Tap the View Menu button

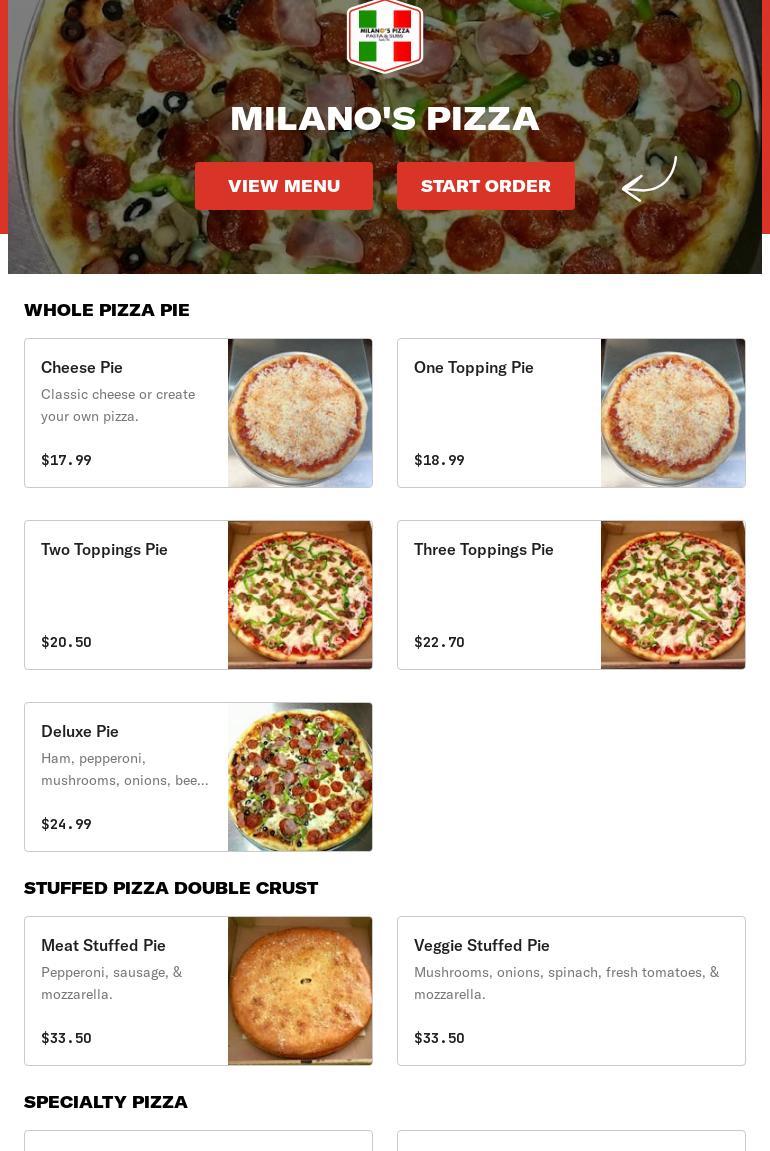click(284, 186)
